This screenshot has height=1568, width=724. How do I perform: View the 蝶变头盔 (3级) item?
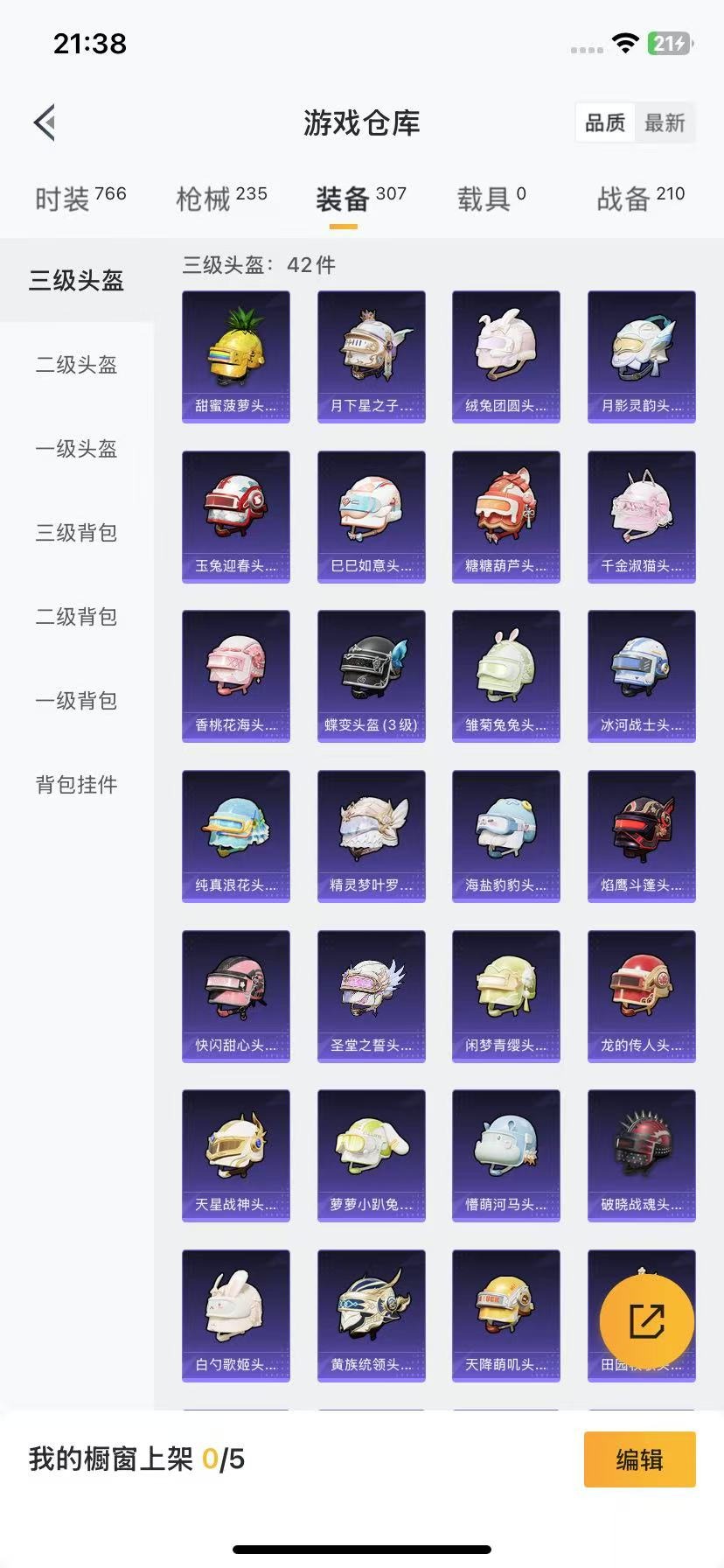click(372, 676)
